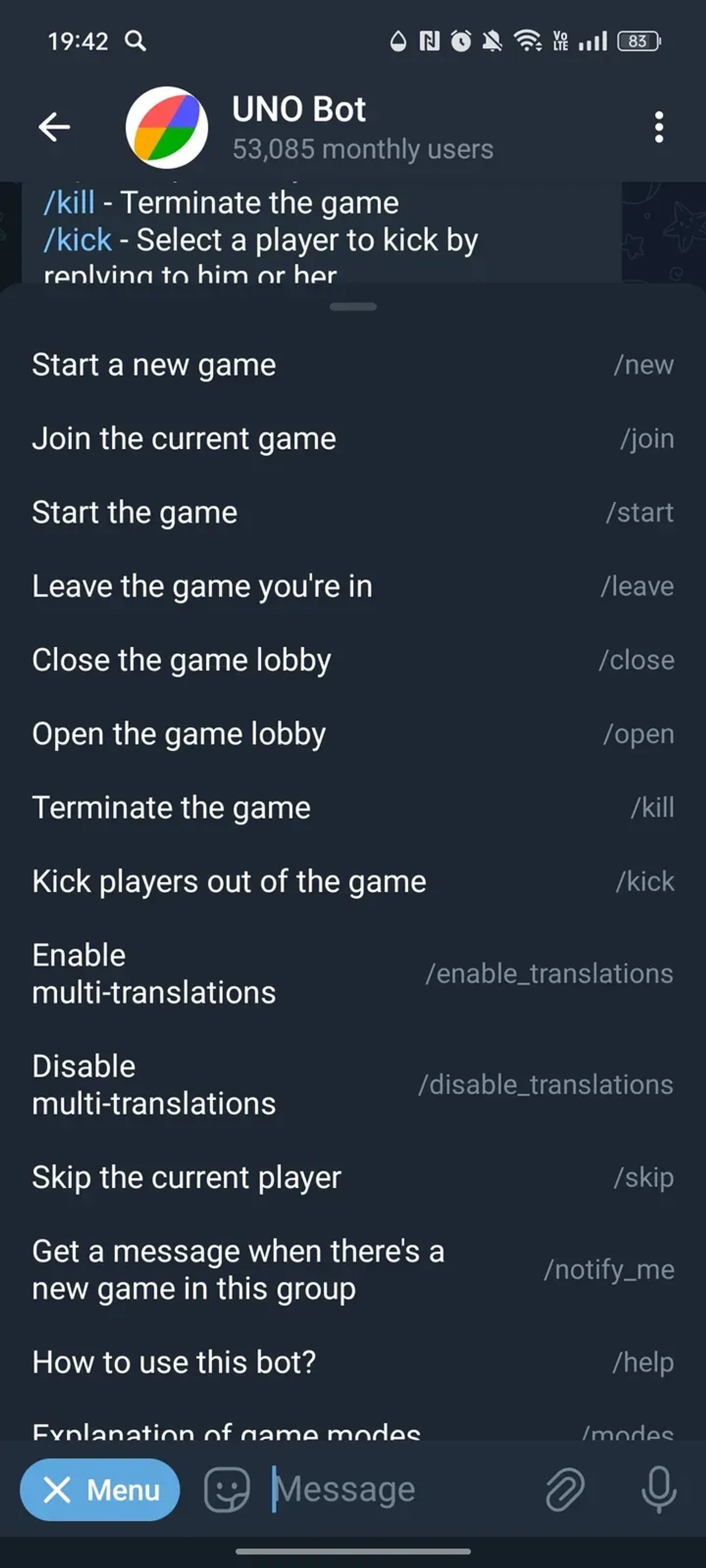Open How to use this bot

click(353, 1362)
